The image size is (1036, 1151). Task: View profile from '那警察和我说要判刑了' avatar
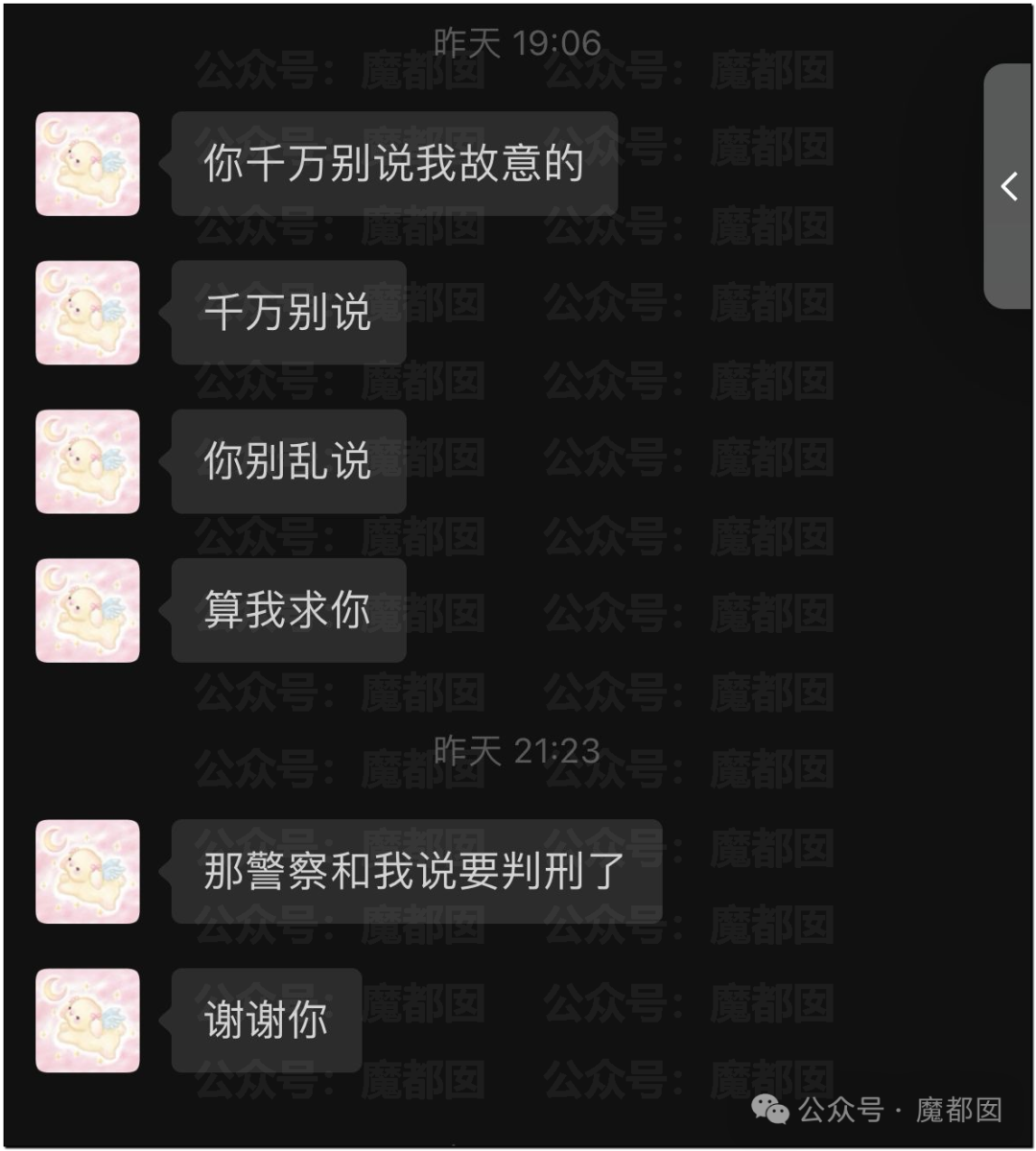87,872
